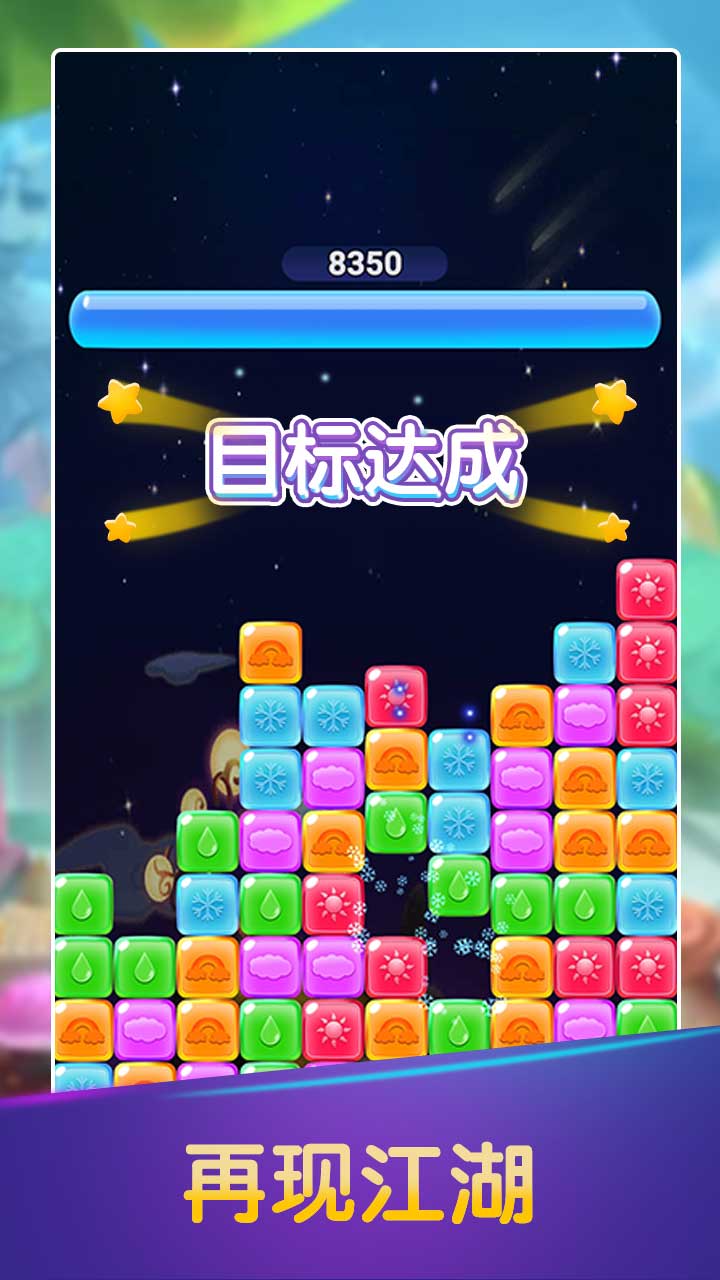
Task: Tap the lower-left small star
Action: coord(122,528)
